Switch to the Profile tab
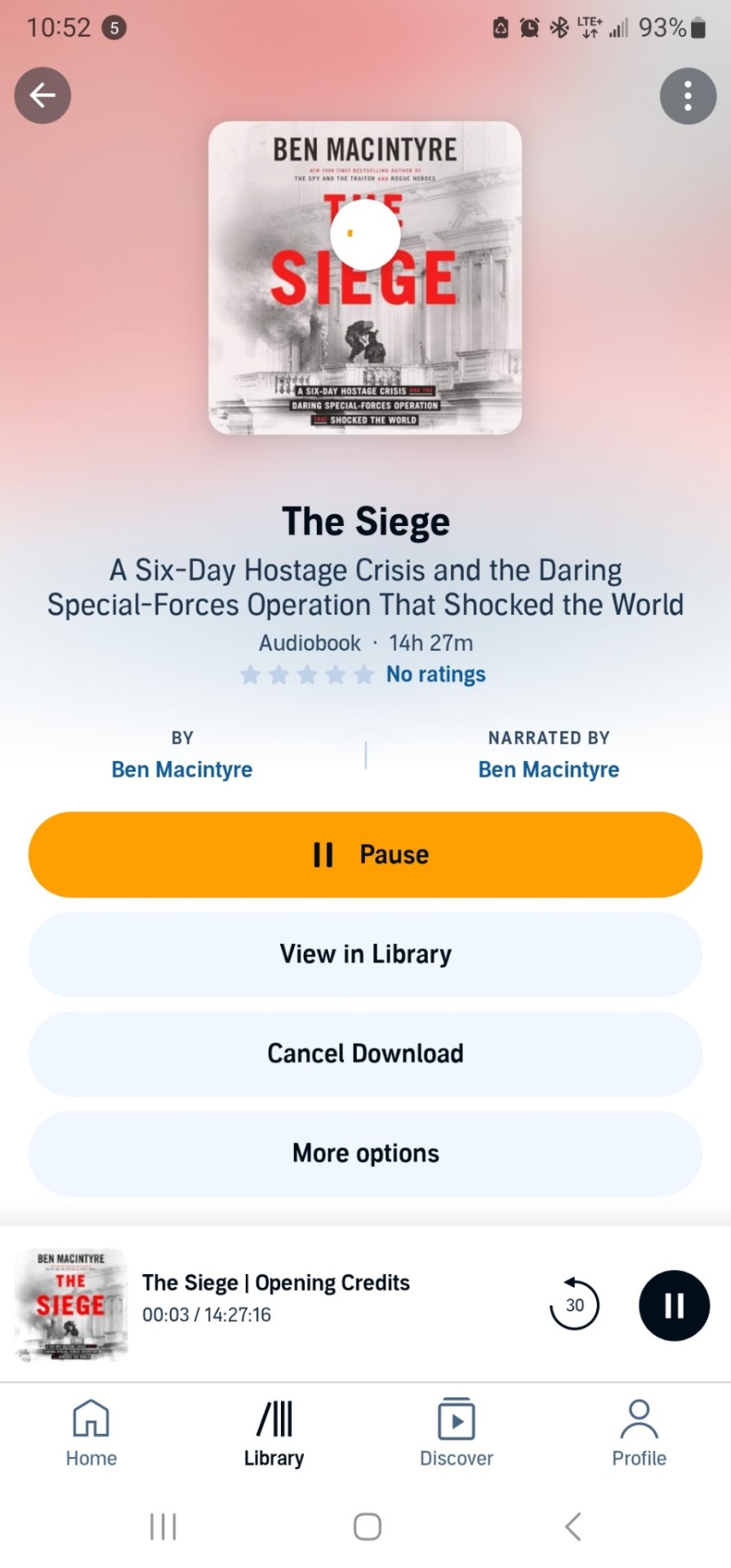 click(639, 1434)
